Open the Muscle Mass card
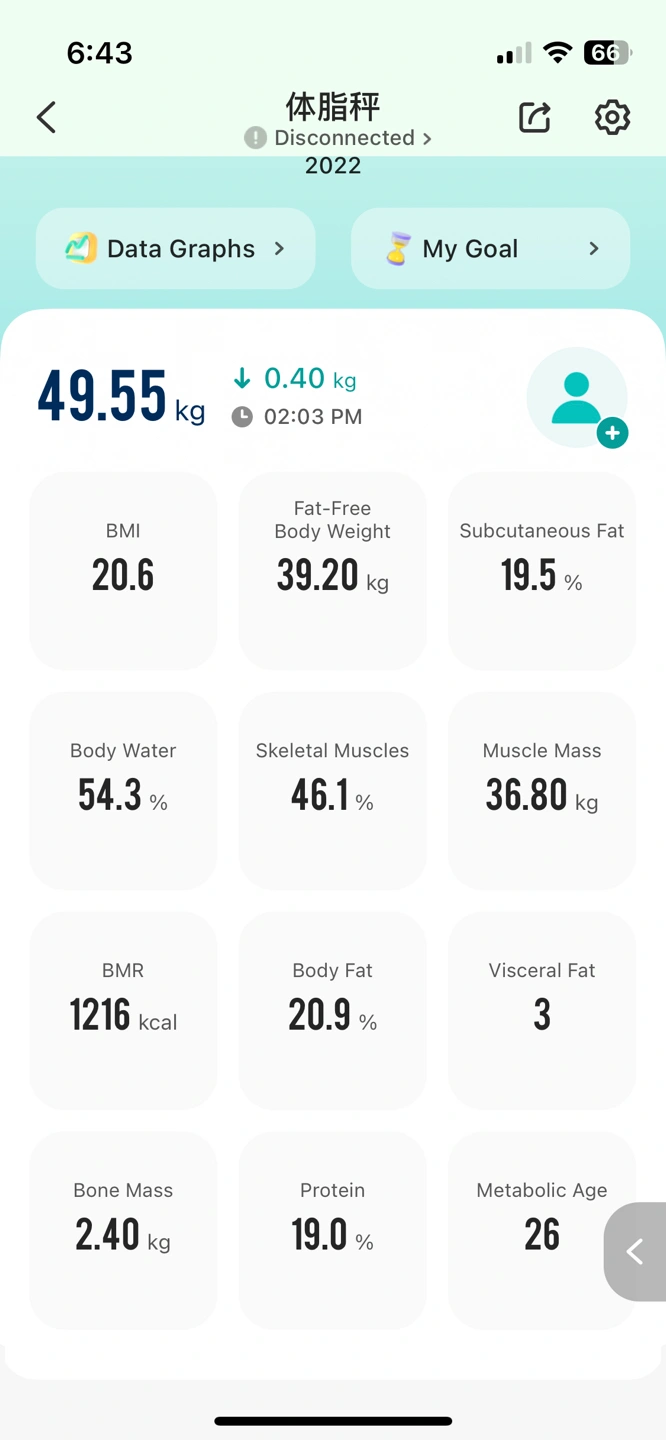 541,790
